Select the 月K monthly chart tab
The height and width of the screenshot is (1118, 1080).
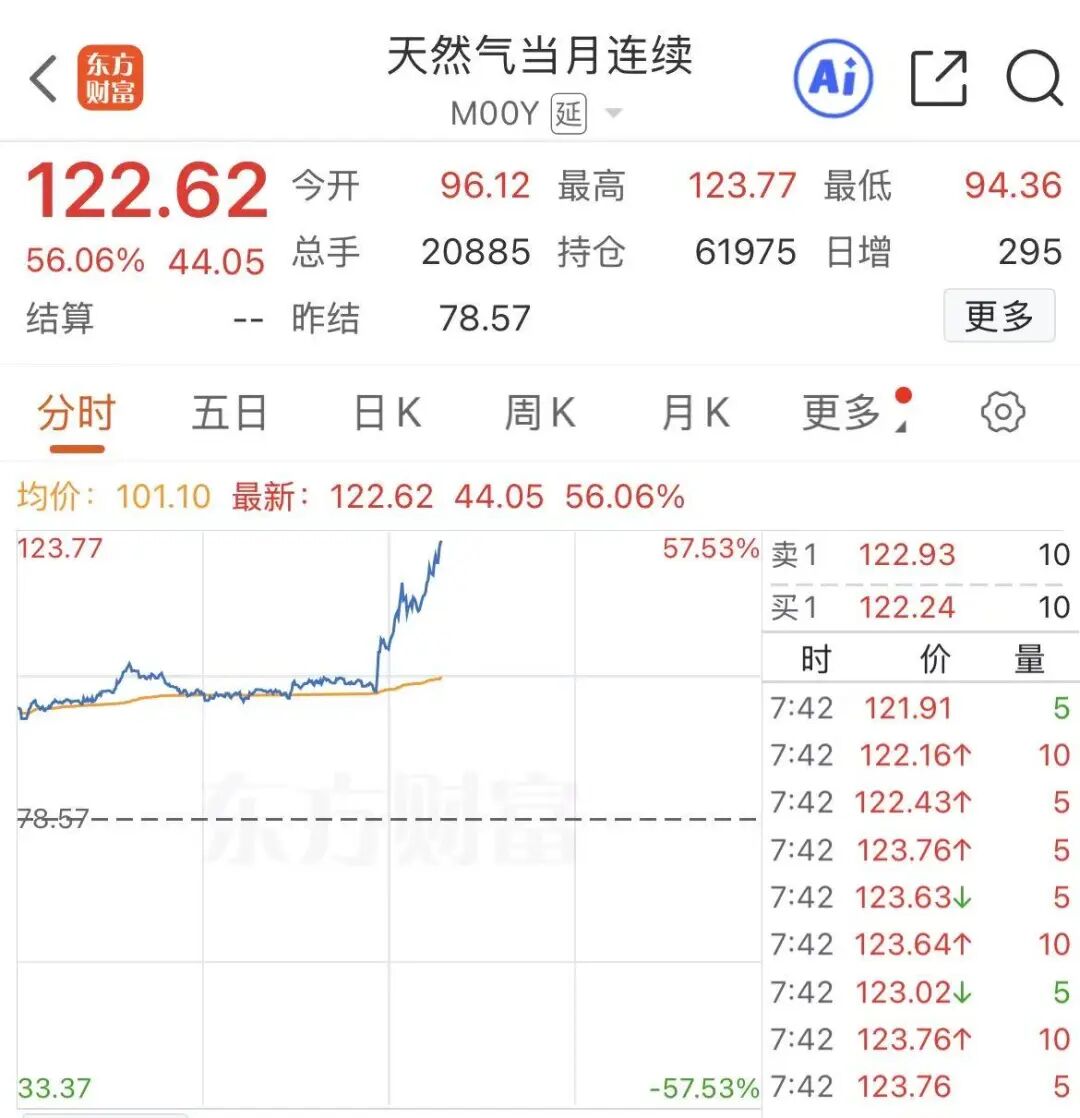[x=692, y=411]
